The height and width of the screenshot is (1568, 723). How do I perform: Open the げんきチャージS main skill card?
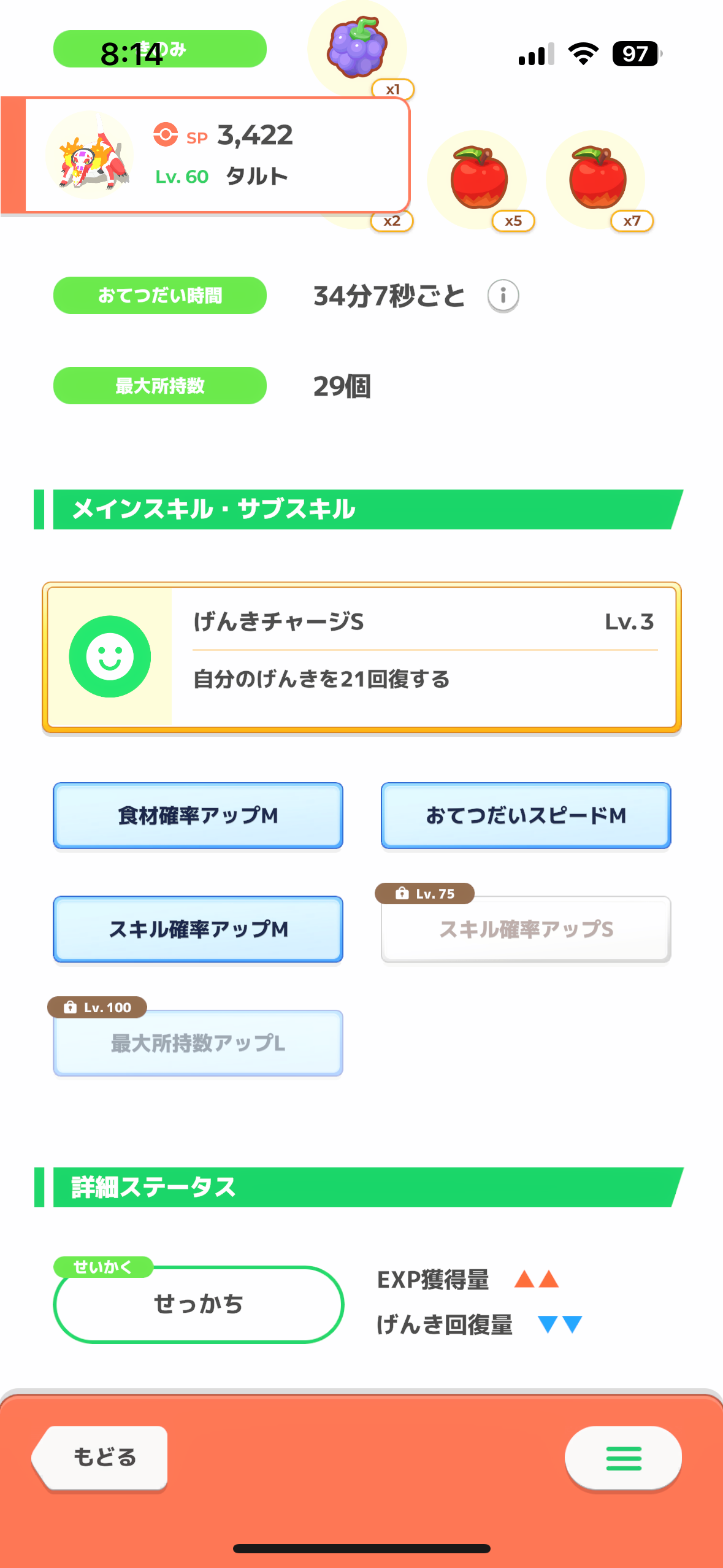coord(362,658)
